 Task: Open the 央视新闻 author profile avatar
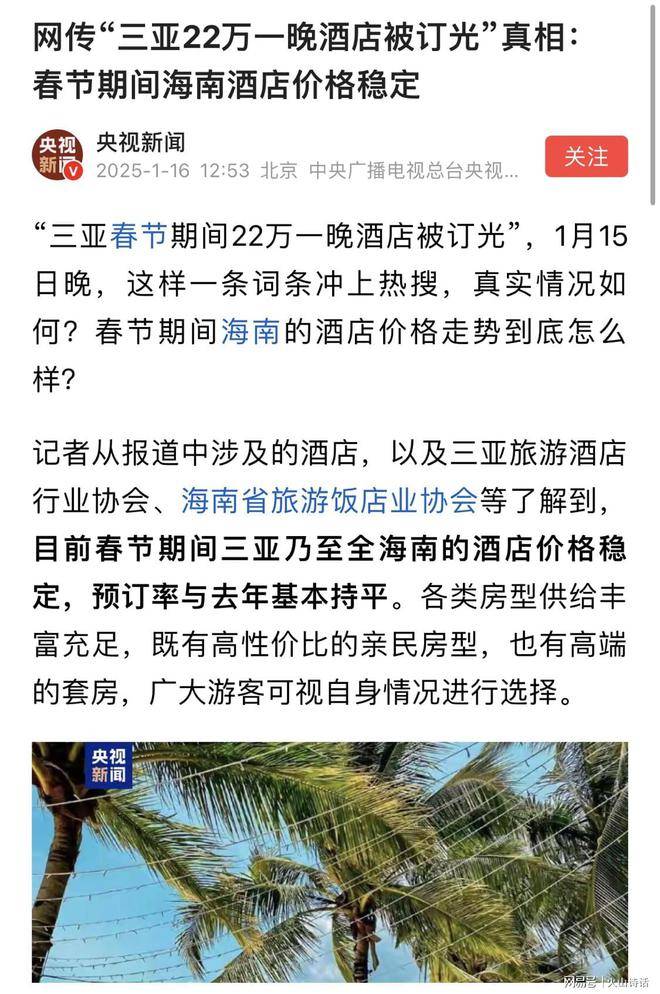tap(58, 156)
